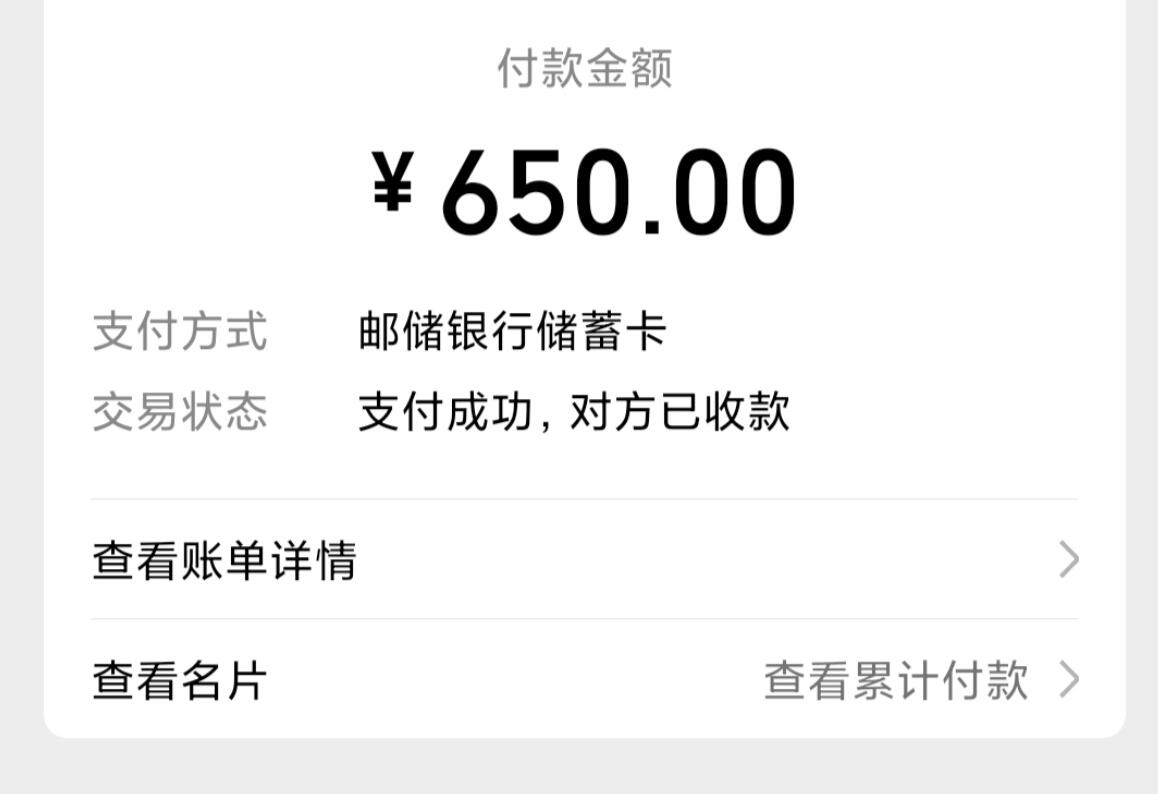1158x794 pixels.
Task: Open 查看账单详情 row
Action: [584, 560]
